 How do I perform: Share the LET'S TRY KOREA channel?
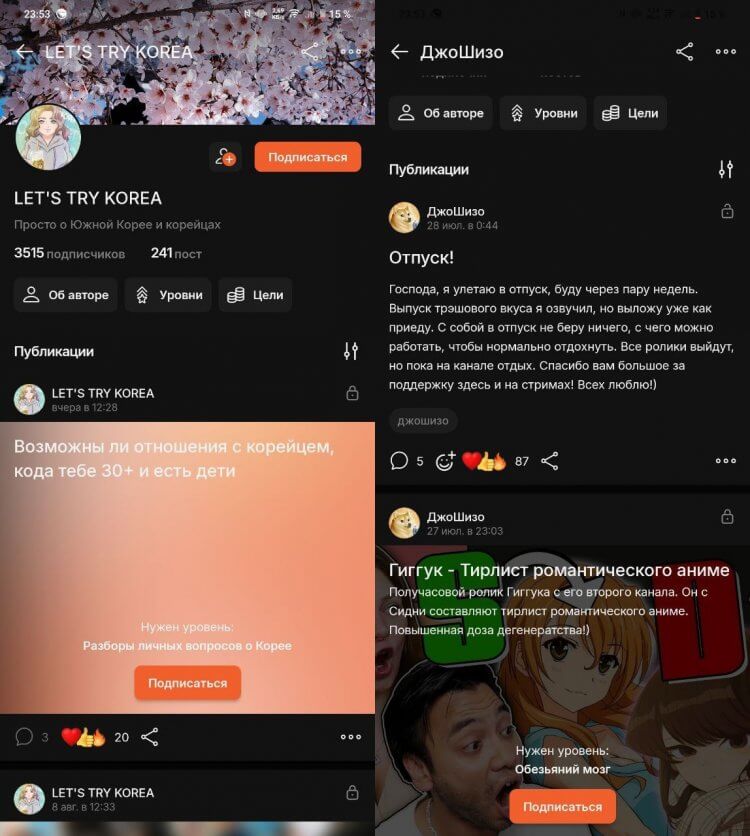310,52
